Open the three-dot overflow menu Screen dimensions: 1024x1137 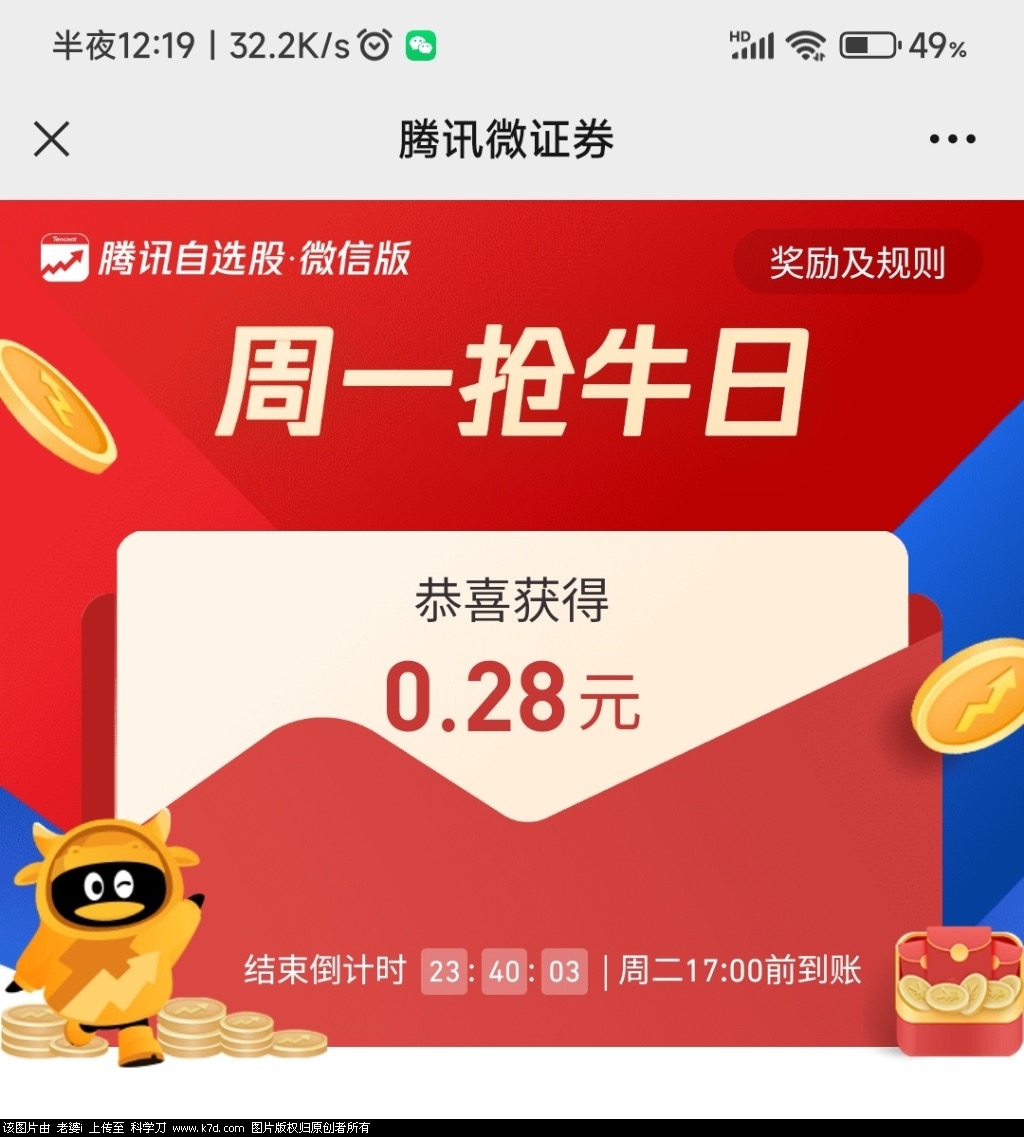952,139
